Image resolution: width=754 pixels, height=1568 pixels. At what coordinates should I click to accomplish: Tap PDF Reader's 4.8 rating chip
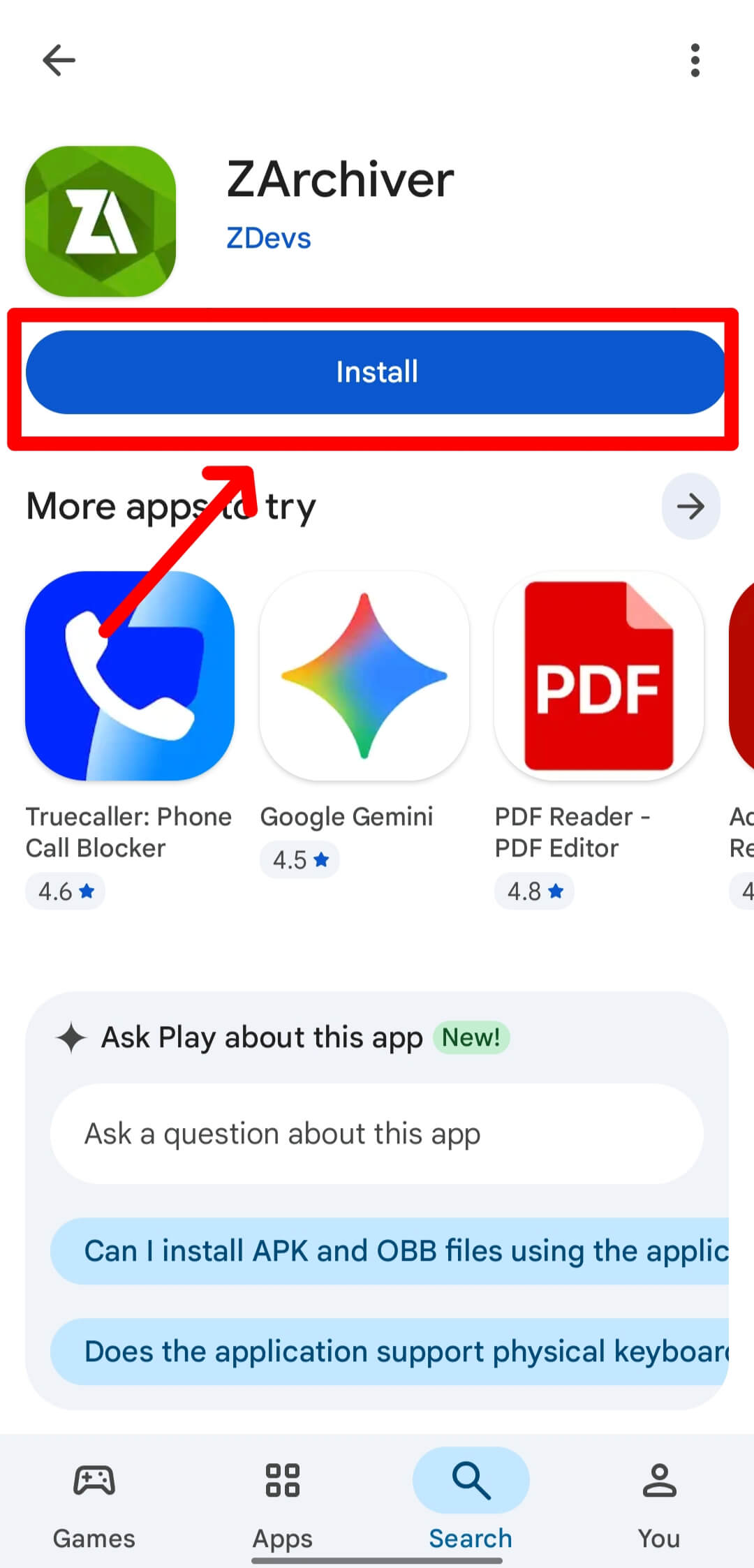coord(534,891)
